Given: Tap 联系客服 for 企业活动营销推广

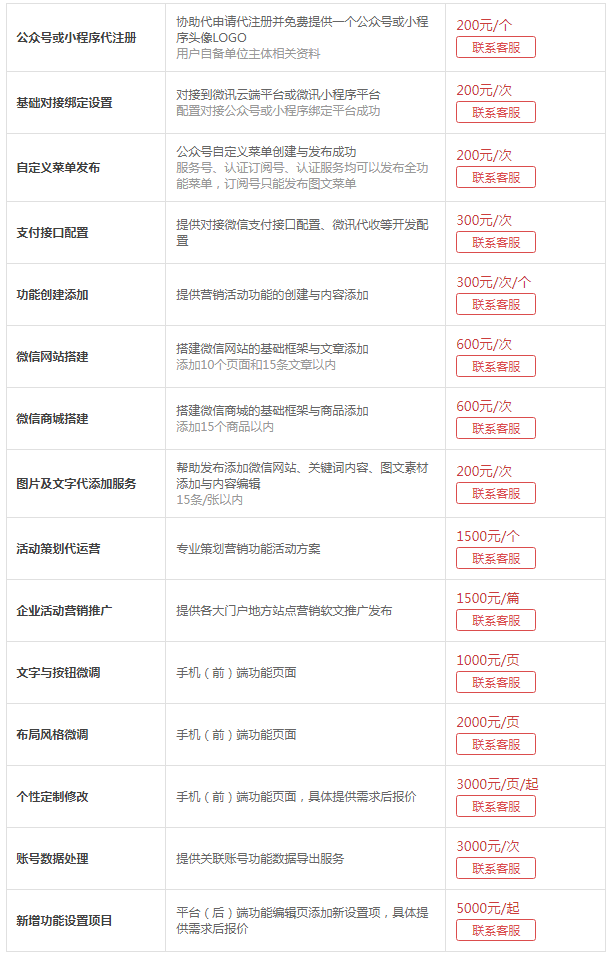Looking at the screenshot, I should [496, 621].
